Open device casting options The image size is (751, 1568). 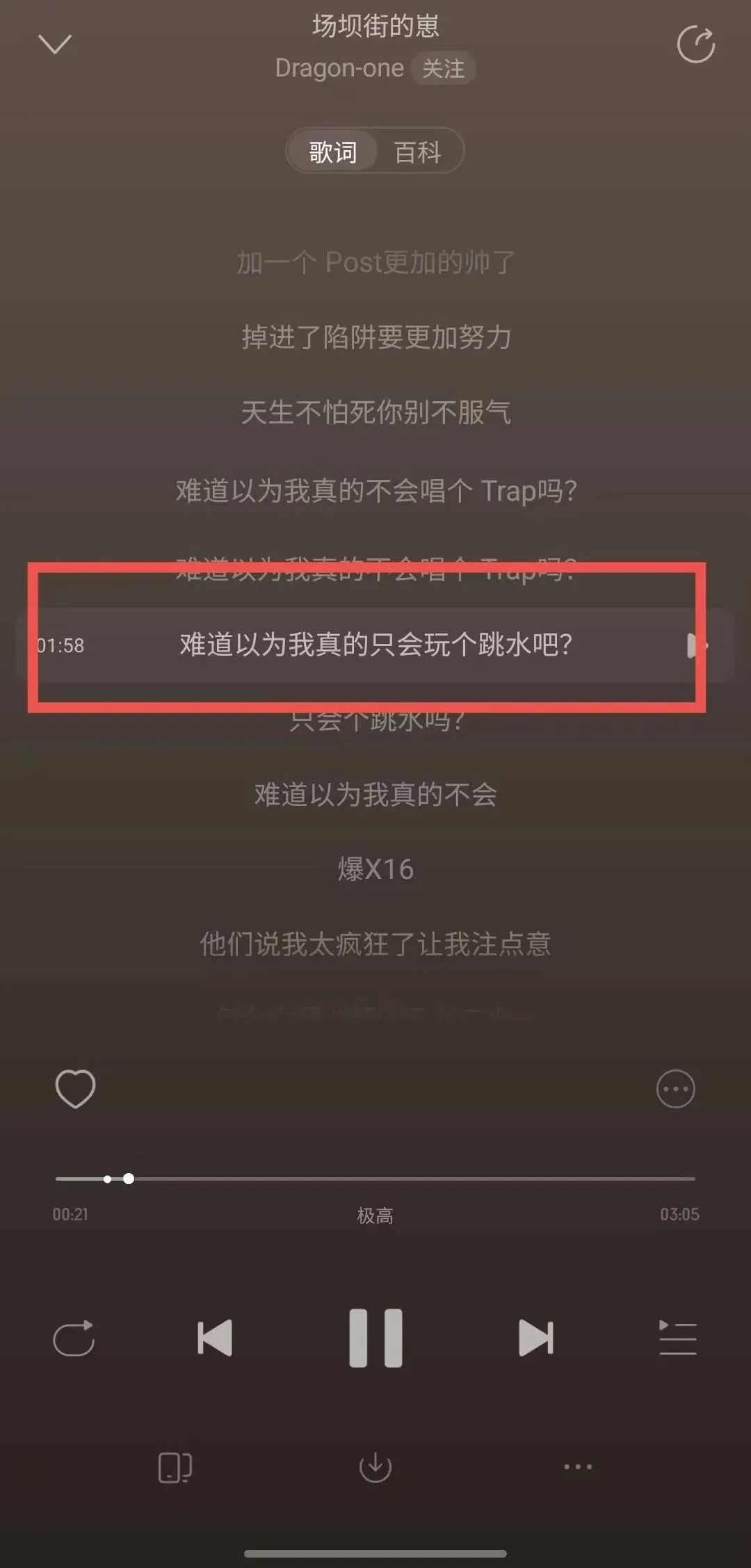click(175, 1467)
